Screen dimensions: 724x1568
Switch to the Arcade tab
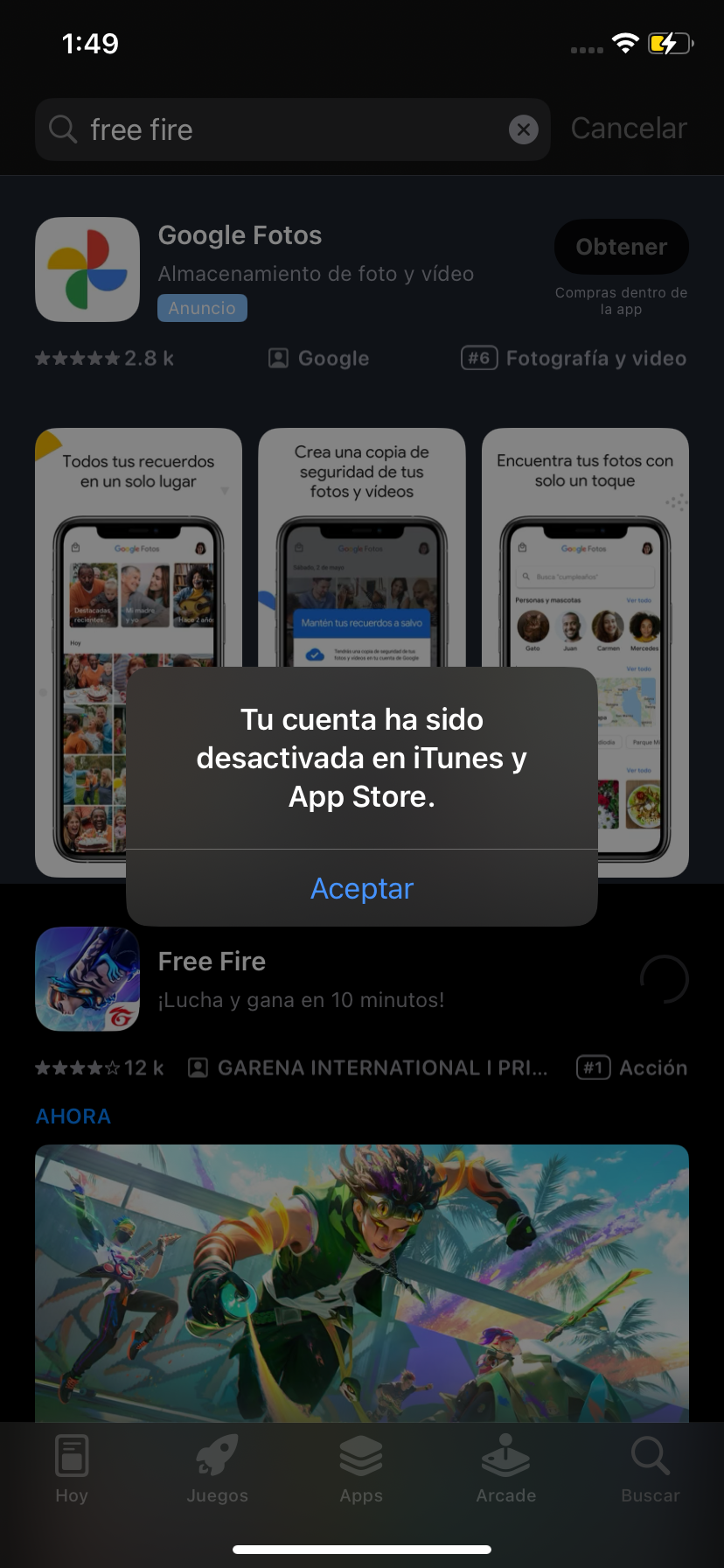[x=505, y=1470]
